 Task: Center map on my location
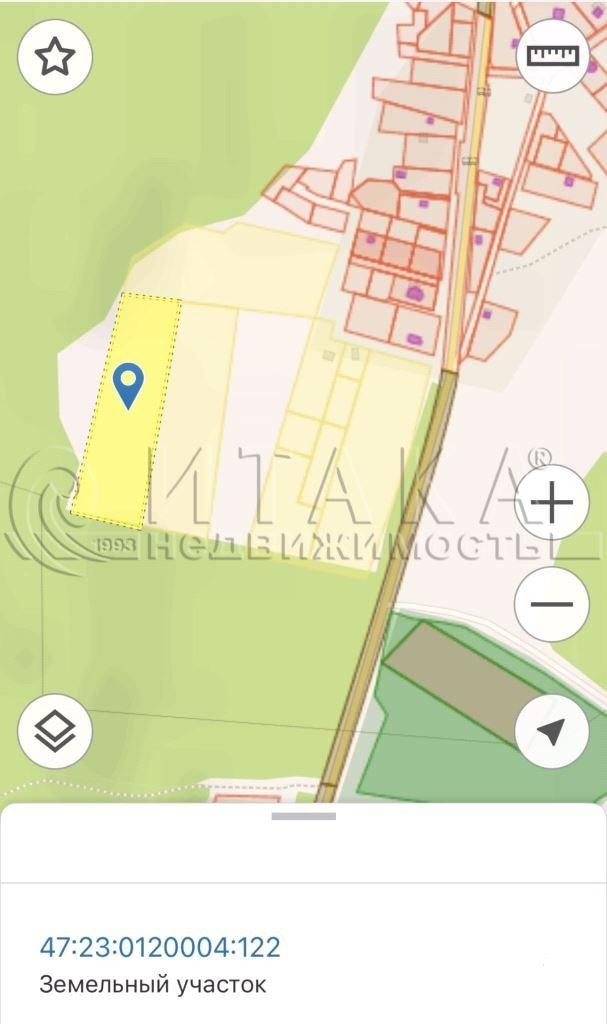coord(551,731)
